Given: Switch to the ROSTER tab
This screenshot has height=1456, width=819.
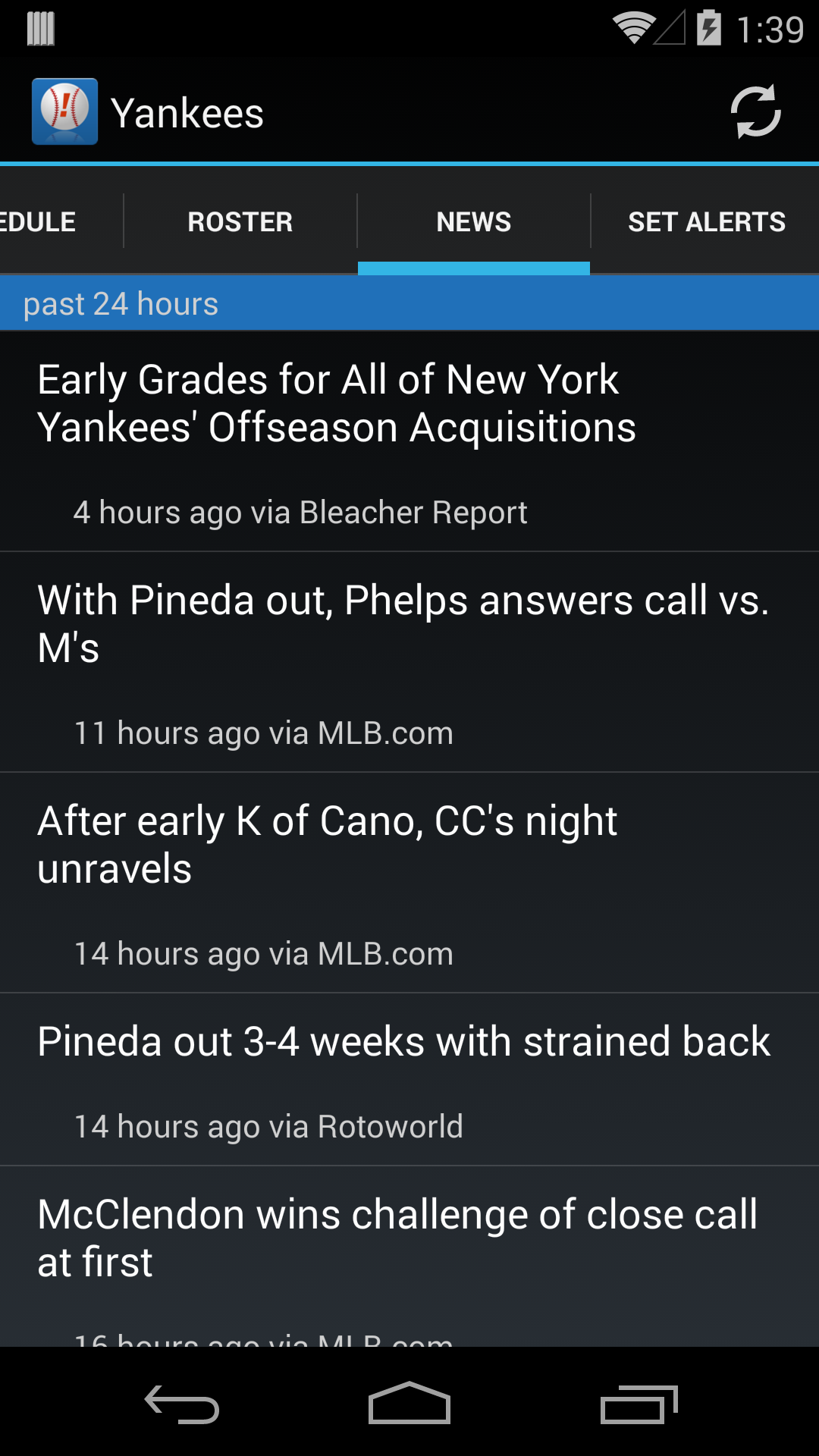Looking at the screenshot, I should coord(240,221).
